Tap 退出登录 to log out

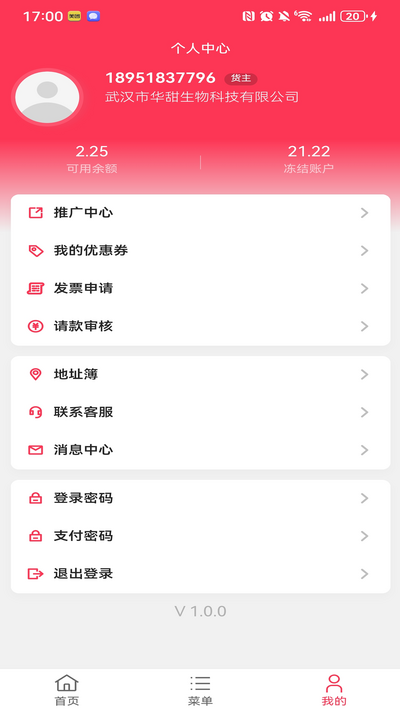[200, 574]
